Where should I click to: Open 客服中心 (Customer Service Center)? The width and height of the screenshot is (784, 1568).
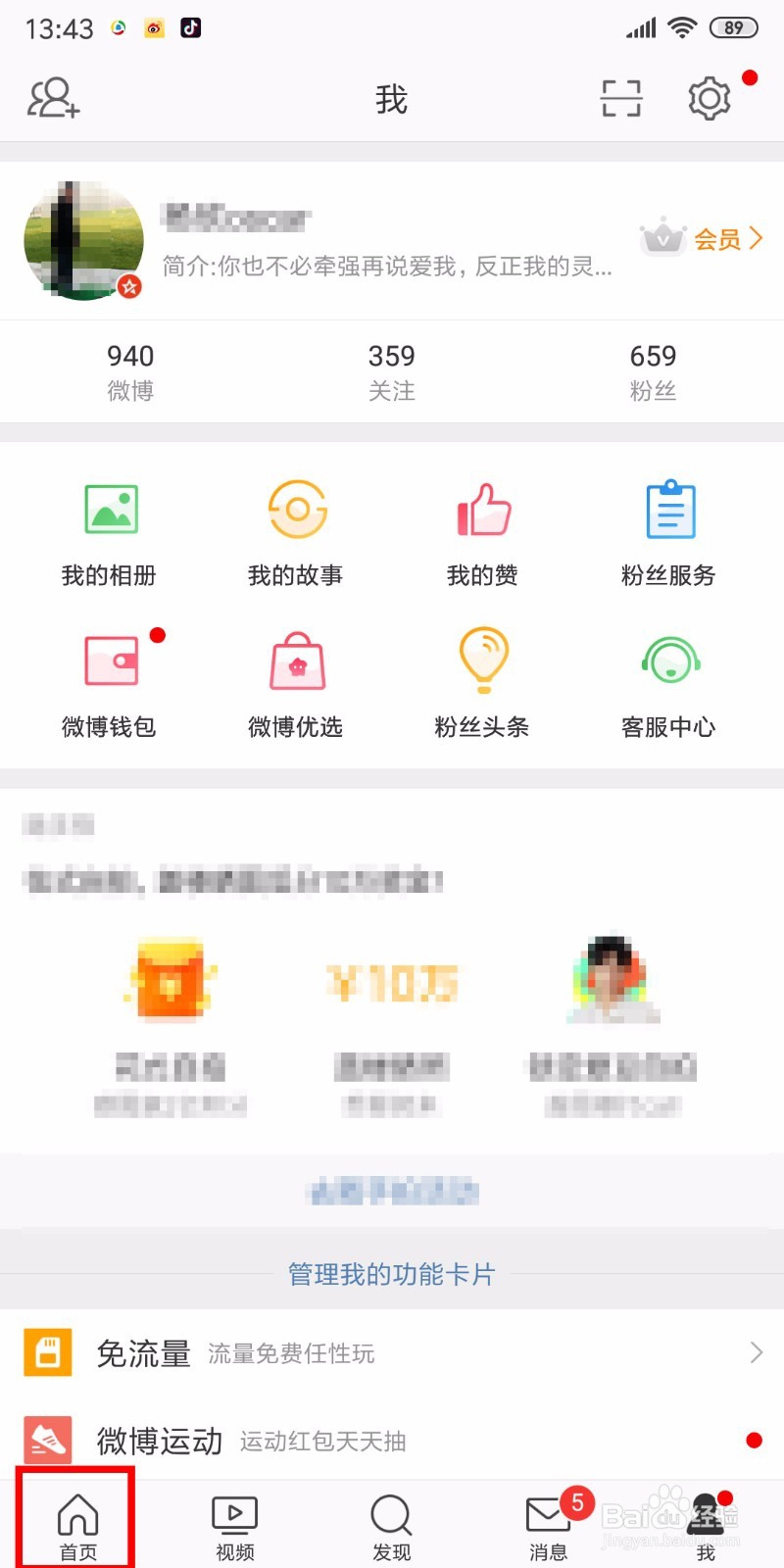tap(668, 681)
